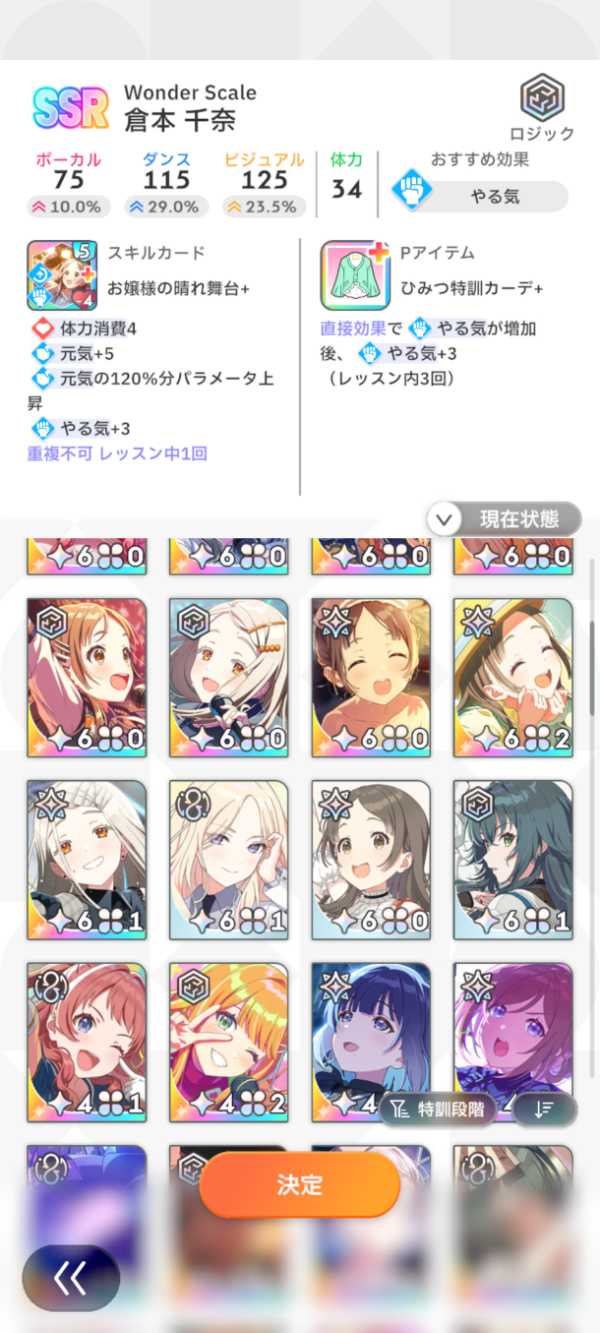The image size is (600, 1333).
Task: Open the ひみつ特訓カーデ+ P-item icon
Action: [x=354, y=275]
